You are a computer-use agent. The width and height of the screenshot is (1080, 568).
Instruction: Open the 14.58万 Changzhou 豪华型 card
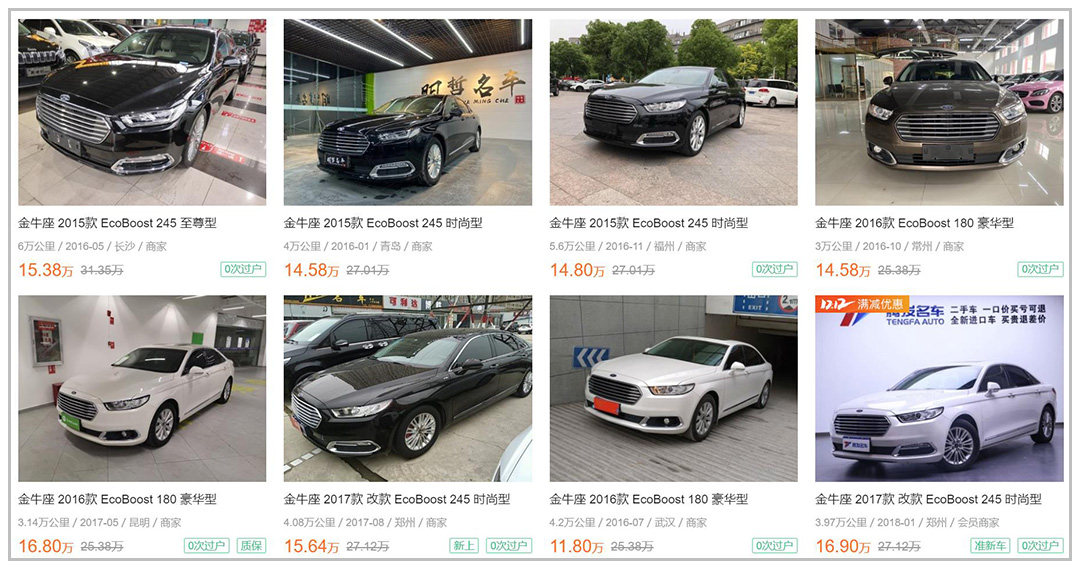pos(939,113)
